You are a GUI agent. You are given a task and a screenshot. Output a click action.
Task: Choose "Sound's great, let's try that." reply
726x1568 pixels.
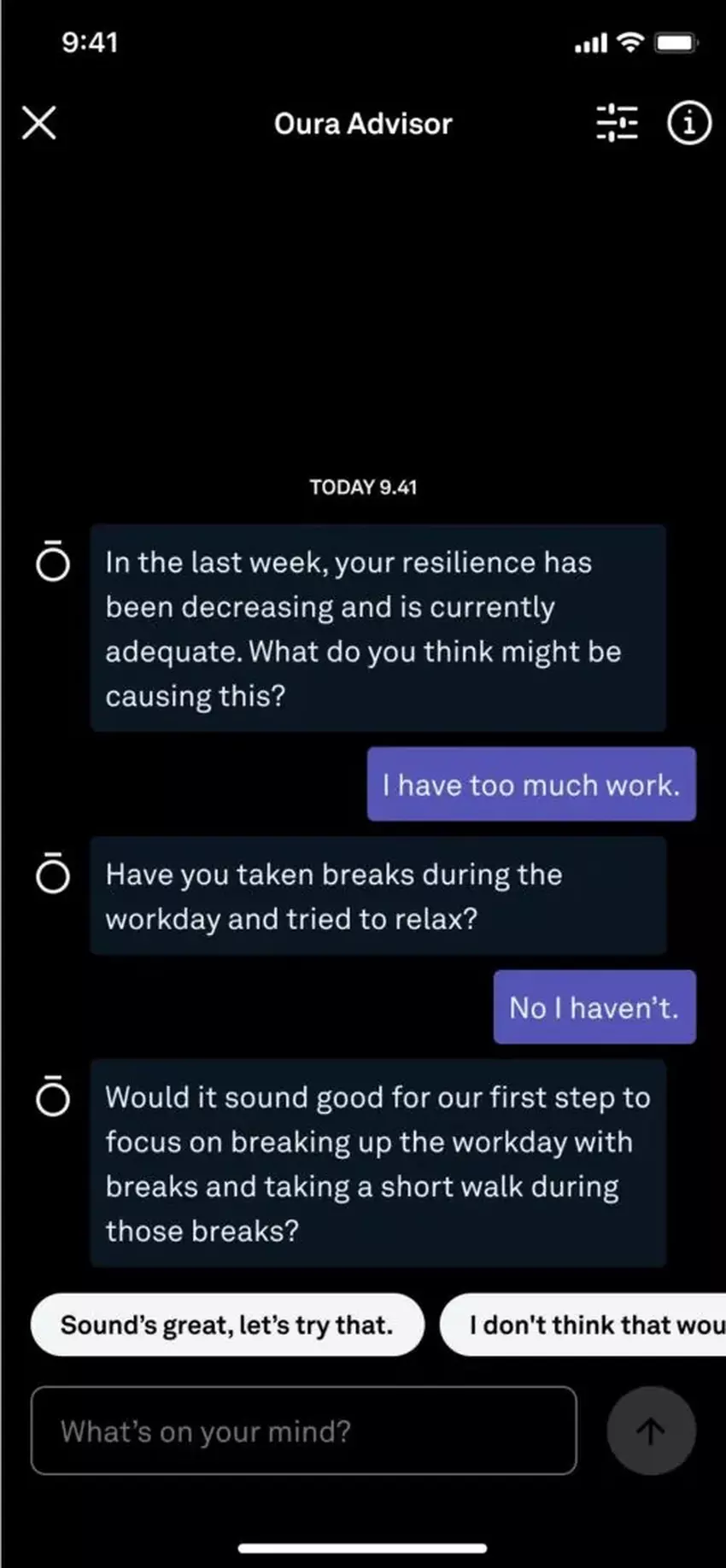(227, 1325)
